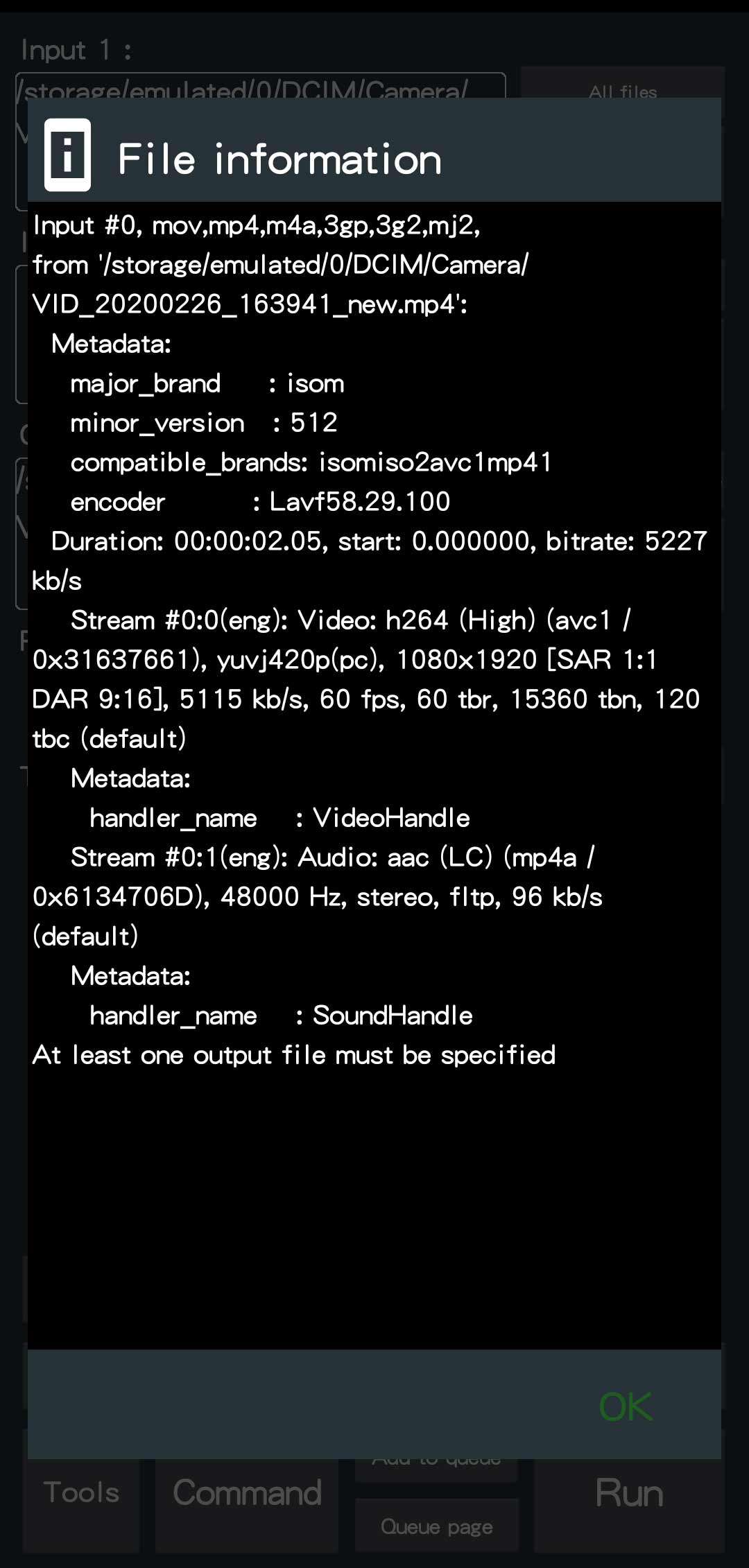The width and height of the screenshot is (749, 1568).
Task: Open the Tools menu
Action: click(81, 1492)
